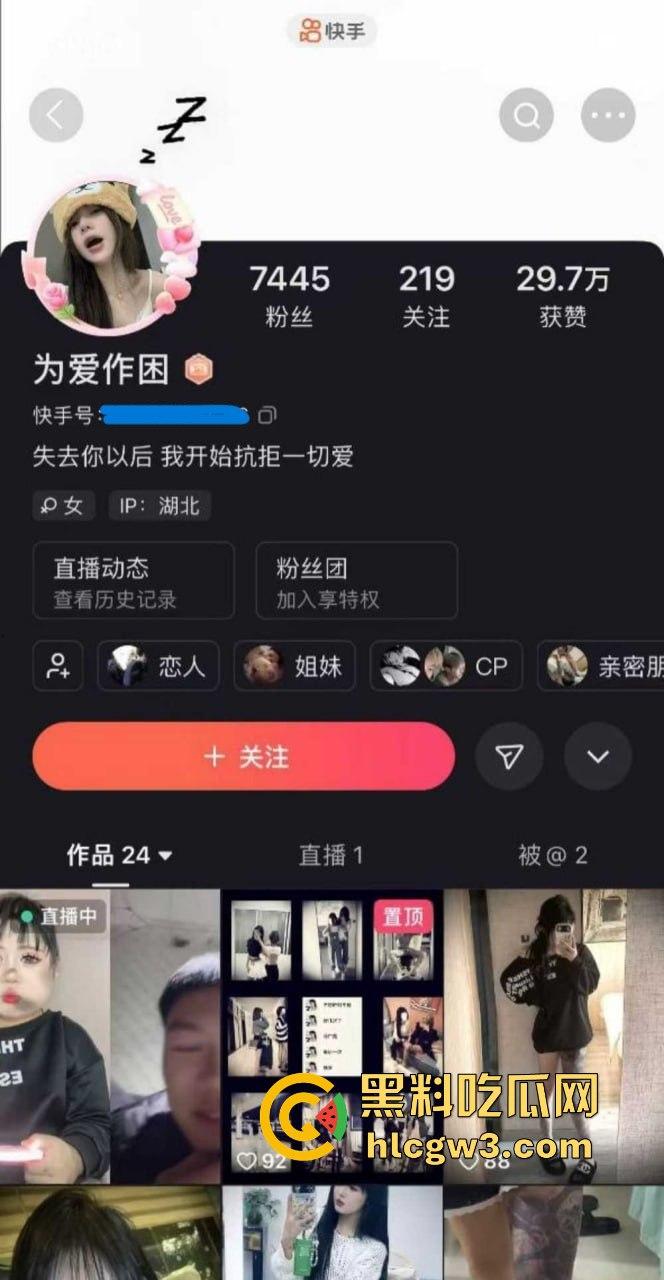Go back using the top-left arrow
The height and width of the screenshot is (1280, 664).
click(55, 116)
